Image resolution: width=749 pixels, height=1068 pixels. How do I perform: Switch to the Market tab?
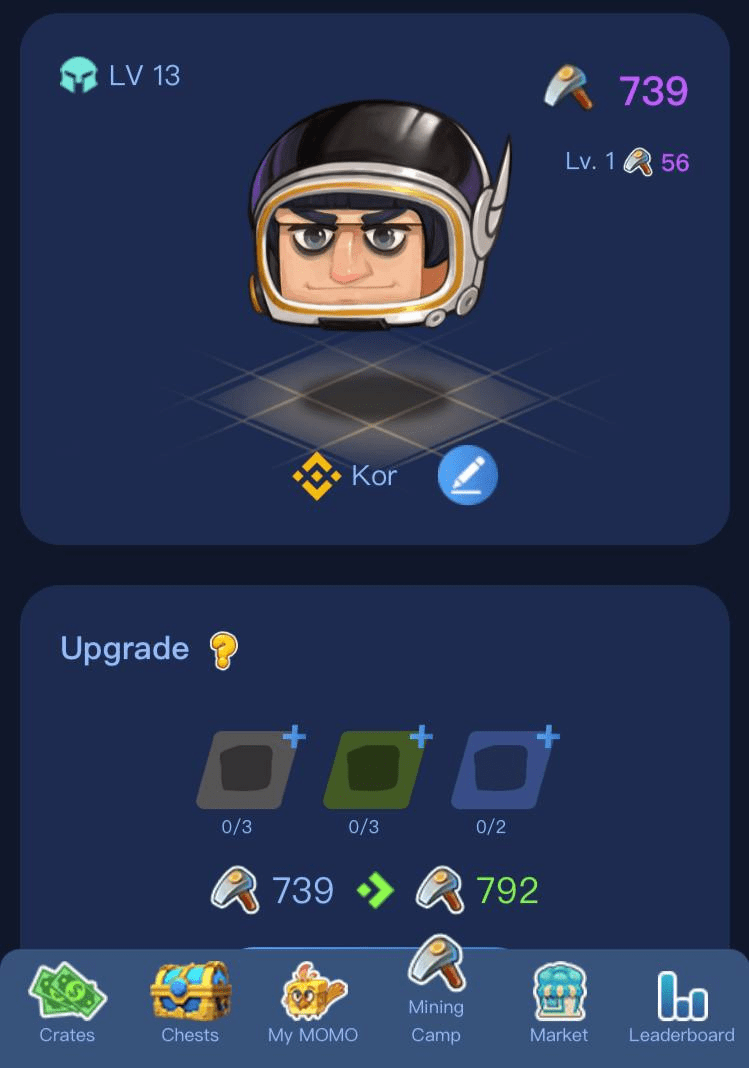click(x=559, y=1003)
